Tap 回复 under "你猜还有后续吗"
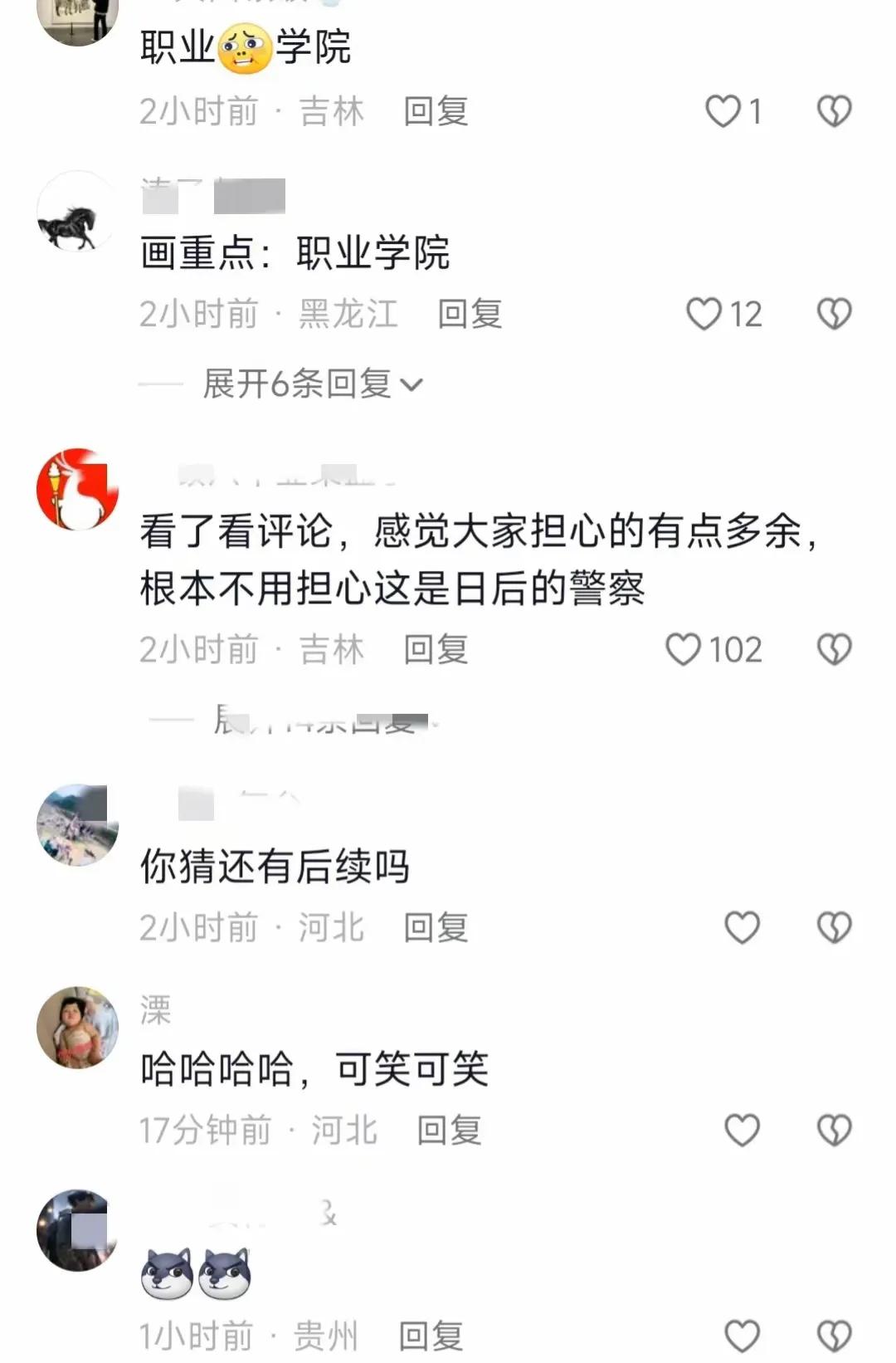 (436, 928)
